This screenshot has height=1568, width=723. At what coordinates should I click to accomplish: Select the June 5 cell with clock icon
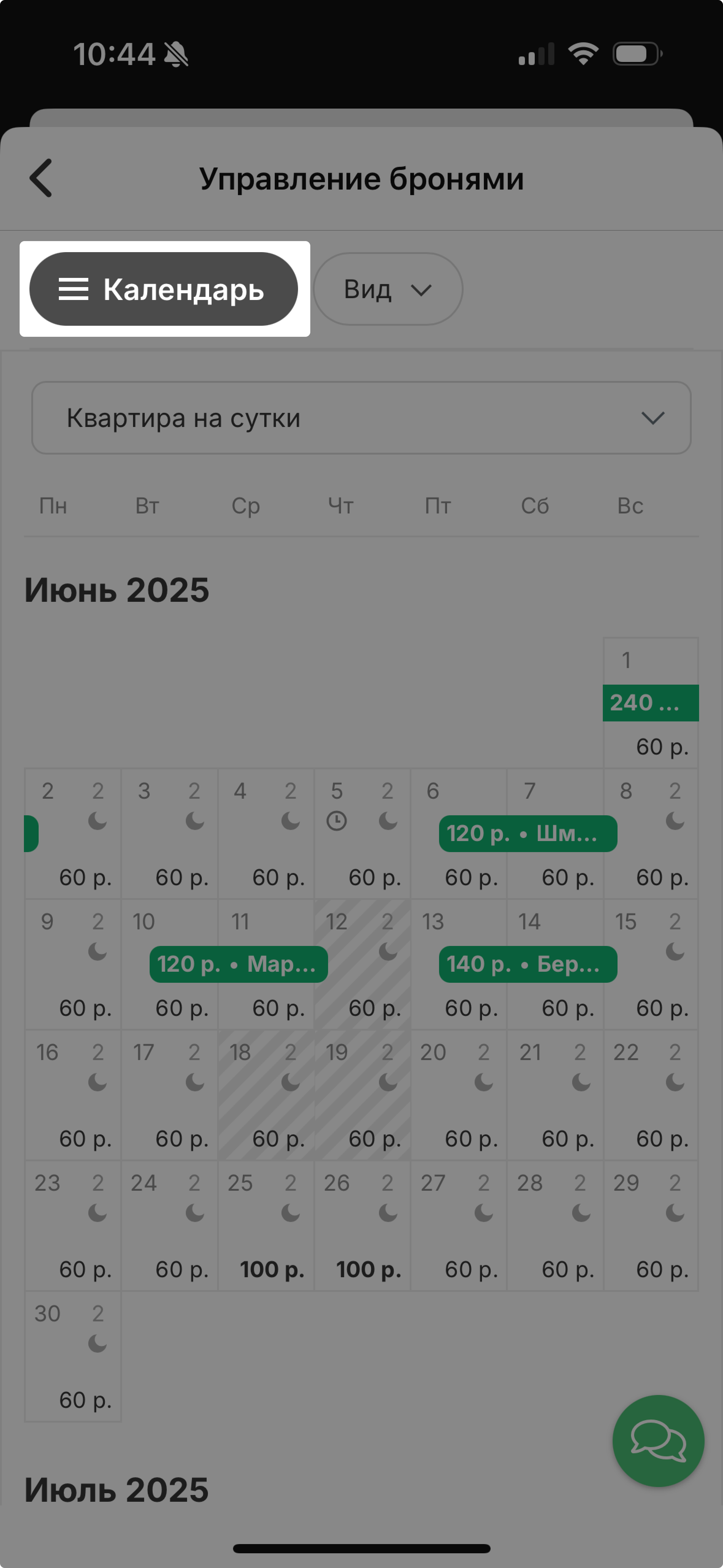(x=362, y=834)
